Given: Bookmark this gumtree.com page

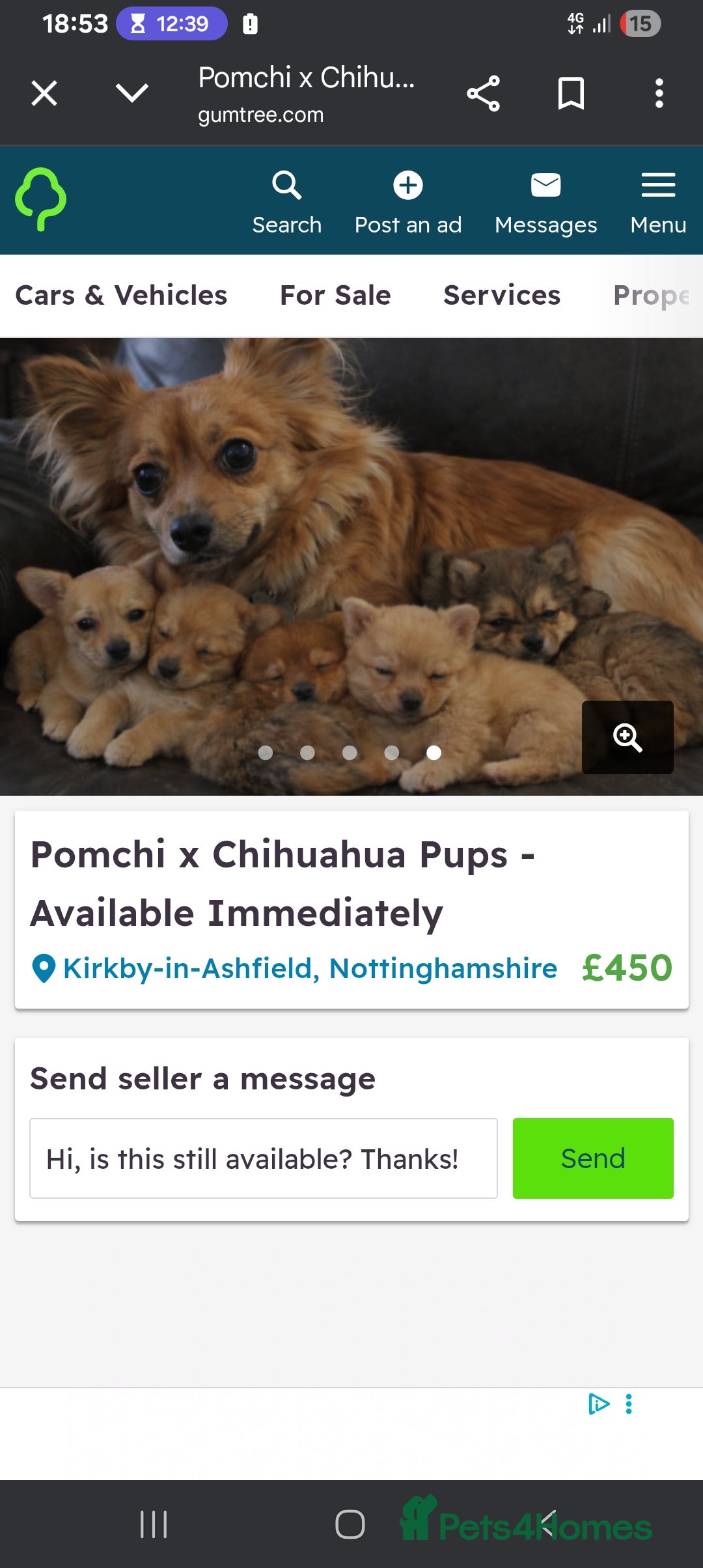Looking at the screenshot, I should click(571, 92).
